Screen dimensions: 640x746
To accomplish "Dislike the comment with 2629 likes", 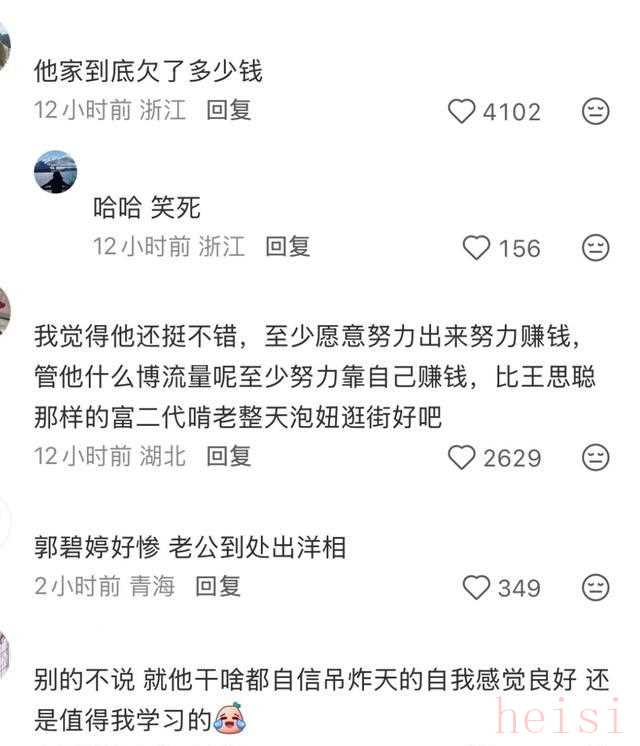I will click(596, 457).
